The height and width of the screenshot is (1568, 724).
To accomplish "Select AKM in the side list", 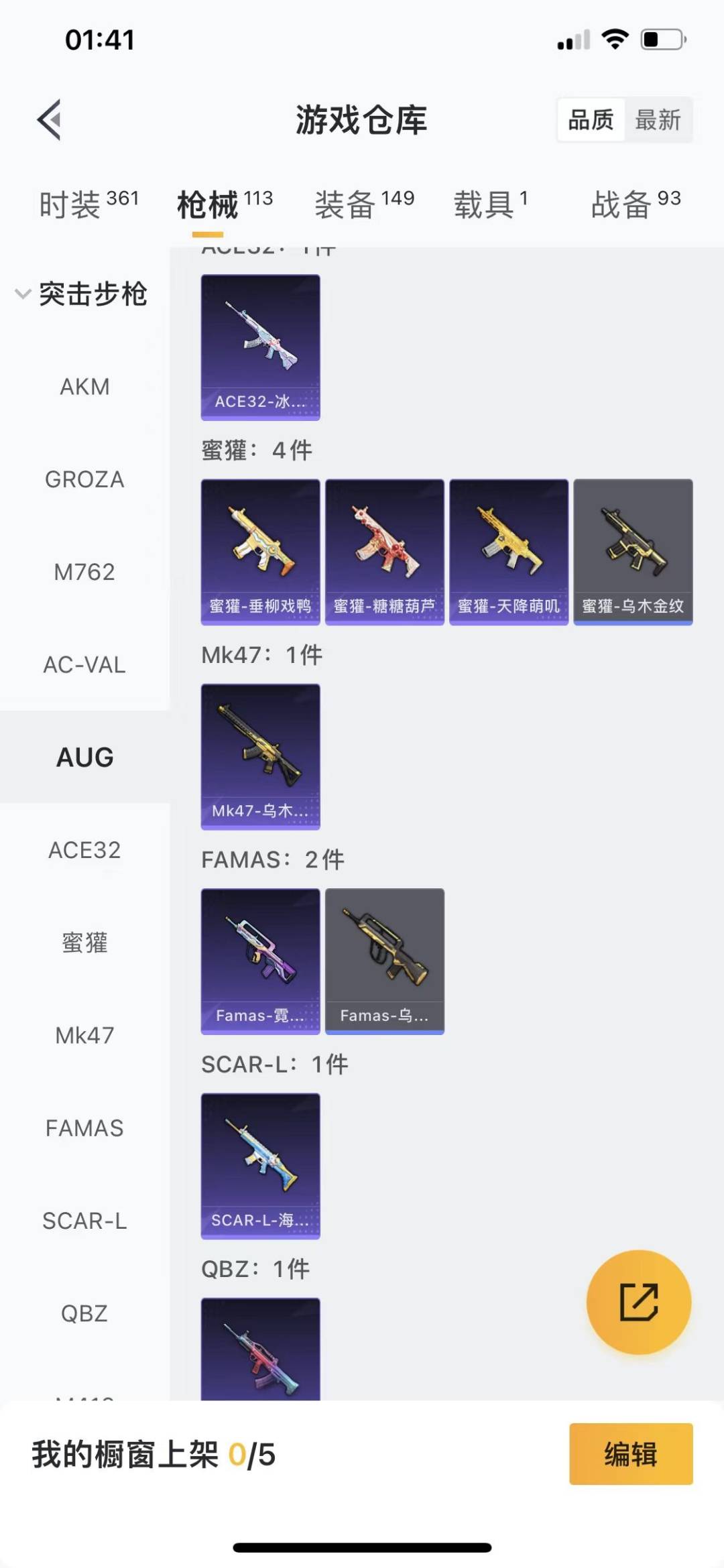I will [84, 387].
